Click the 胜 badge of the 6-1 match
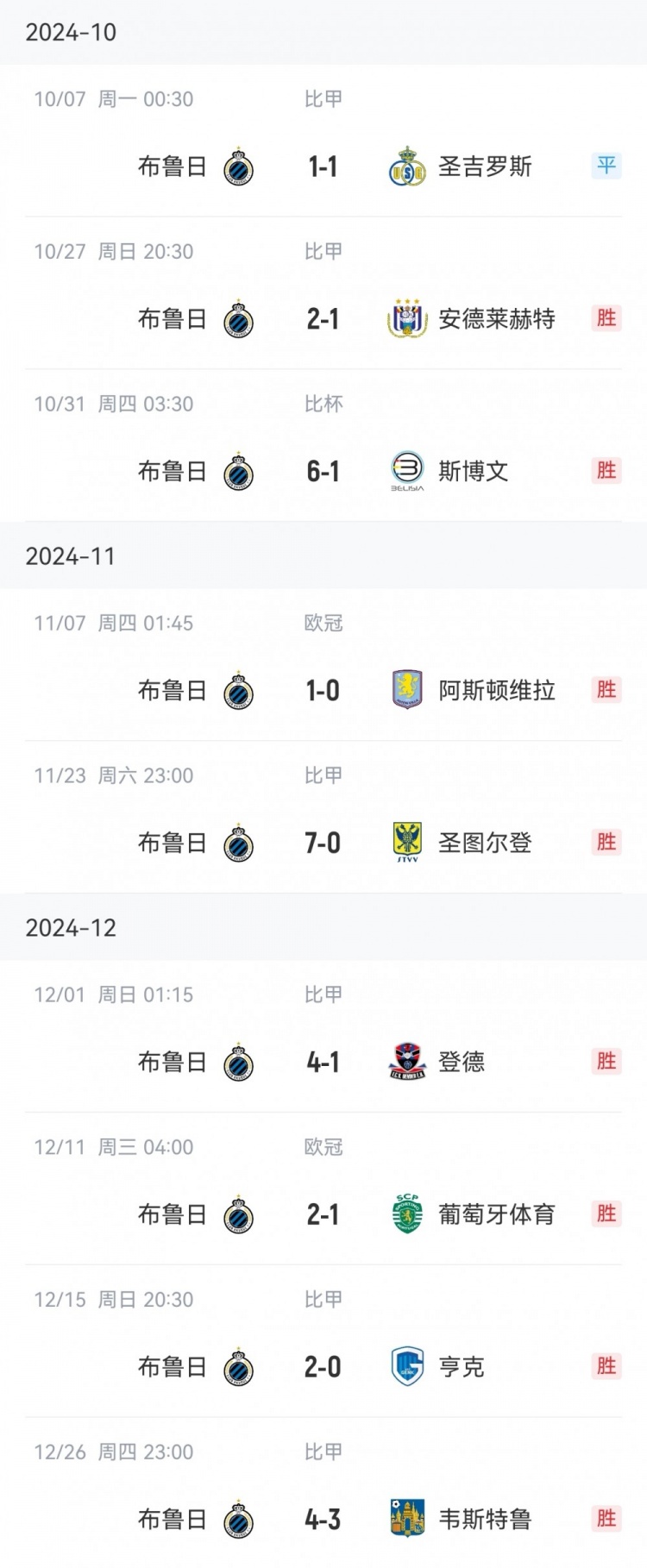 606,471
